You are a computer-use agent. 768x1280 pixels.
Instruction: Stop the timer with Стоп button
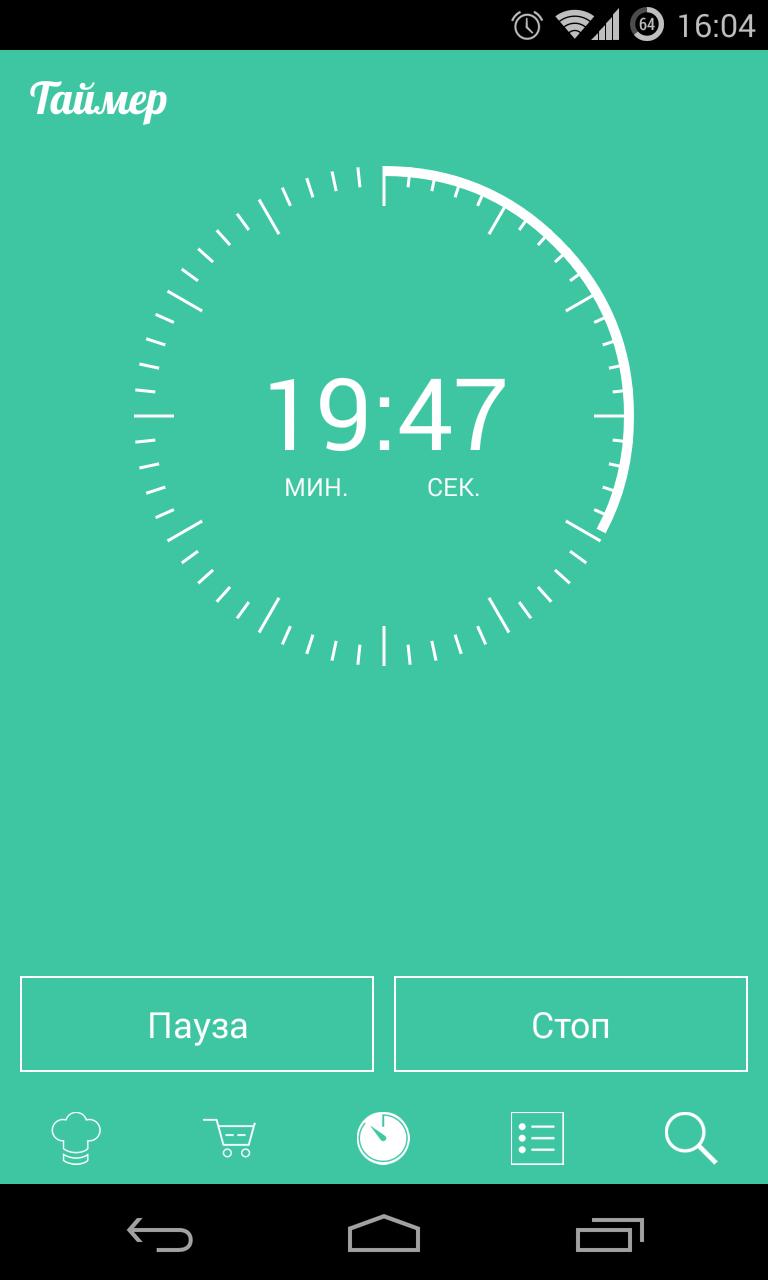click(571, 1024)
